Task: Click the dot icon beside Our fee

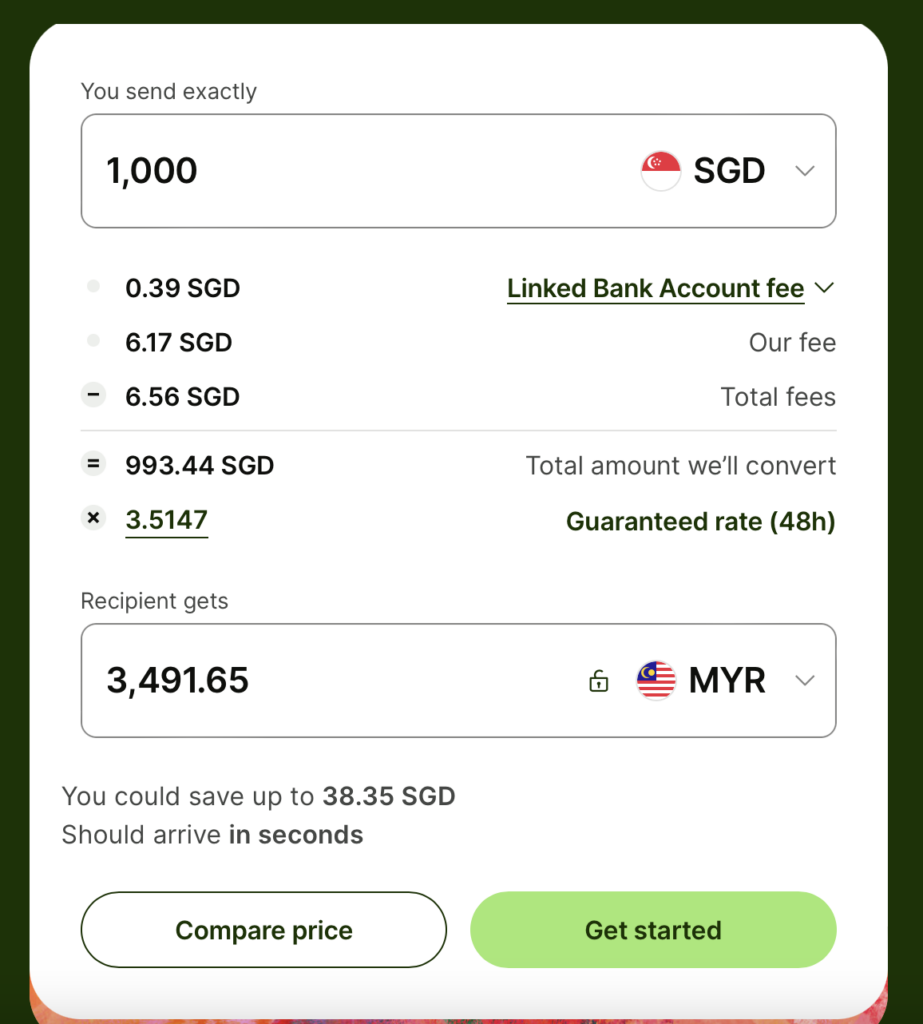Action: pos(93,341)
